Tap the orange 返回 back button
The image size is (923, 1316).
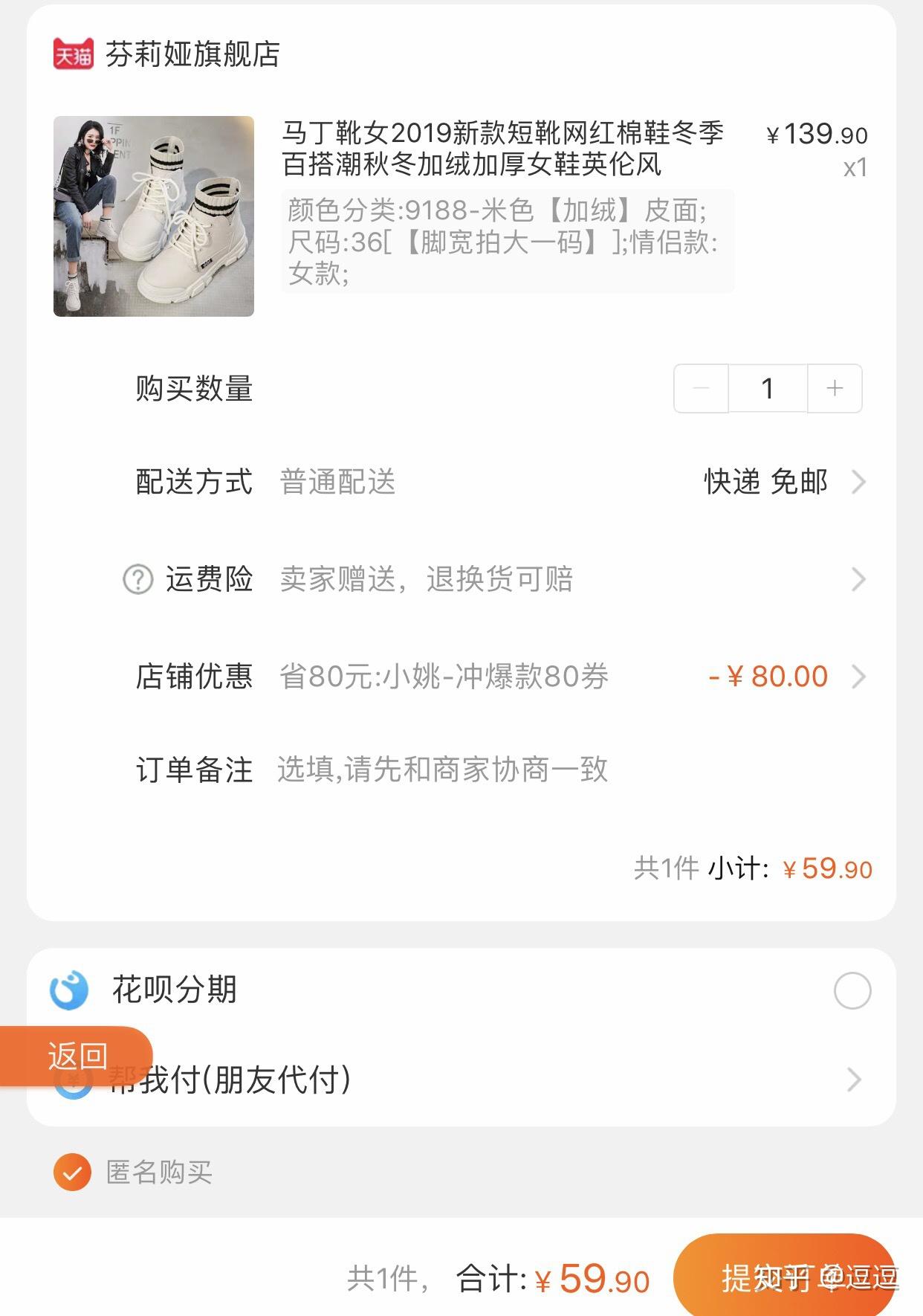[x=76, y=1056]
